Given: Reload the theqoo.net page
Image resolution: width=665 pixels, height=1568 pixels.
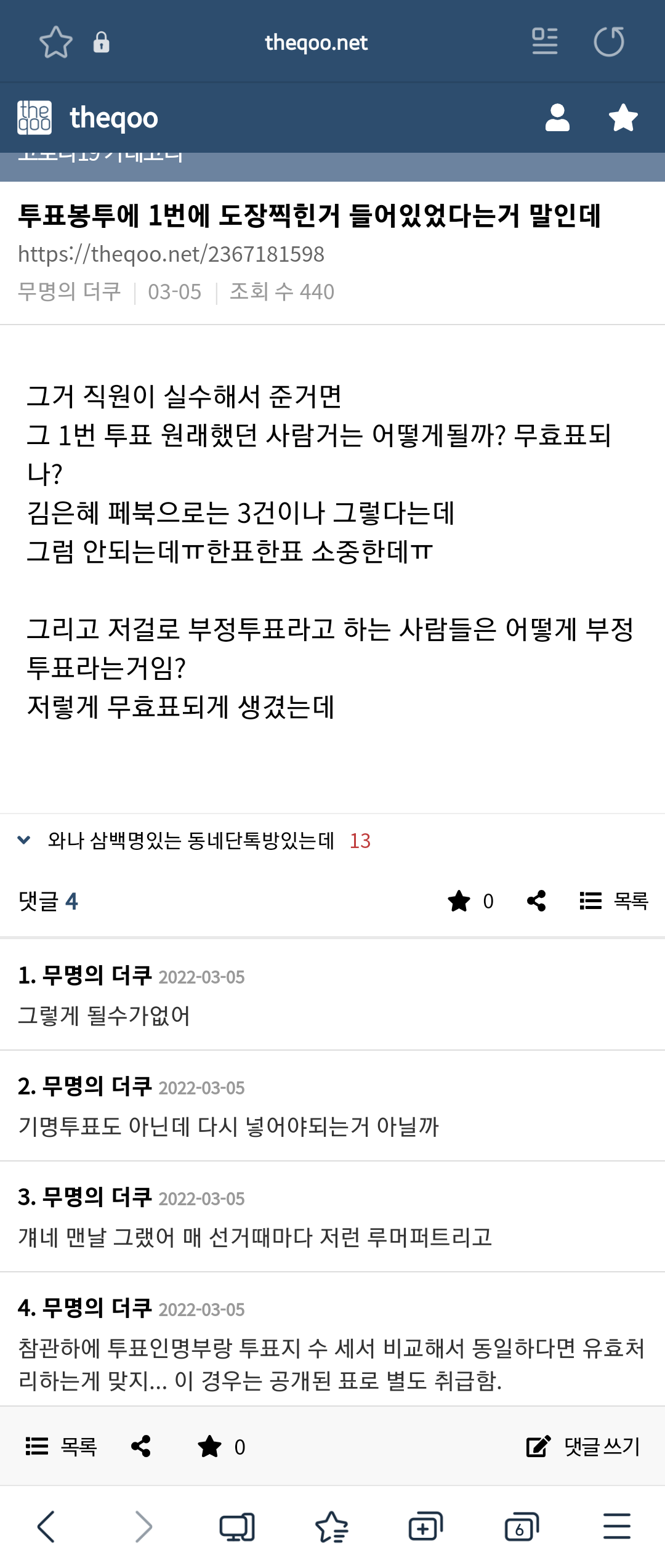Looking at the screenshot, I should click(608, 42).
